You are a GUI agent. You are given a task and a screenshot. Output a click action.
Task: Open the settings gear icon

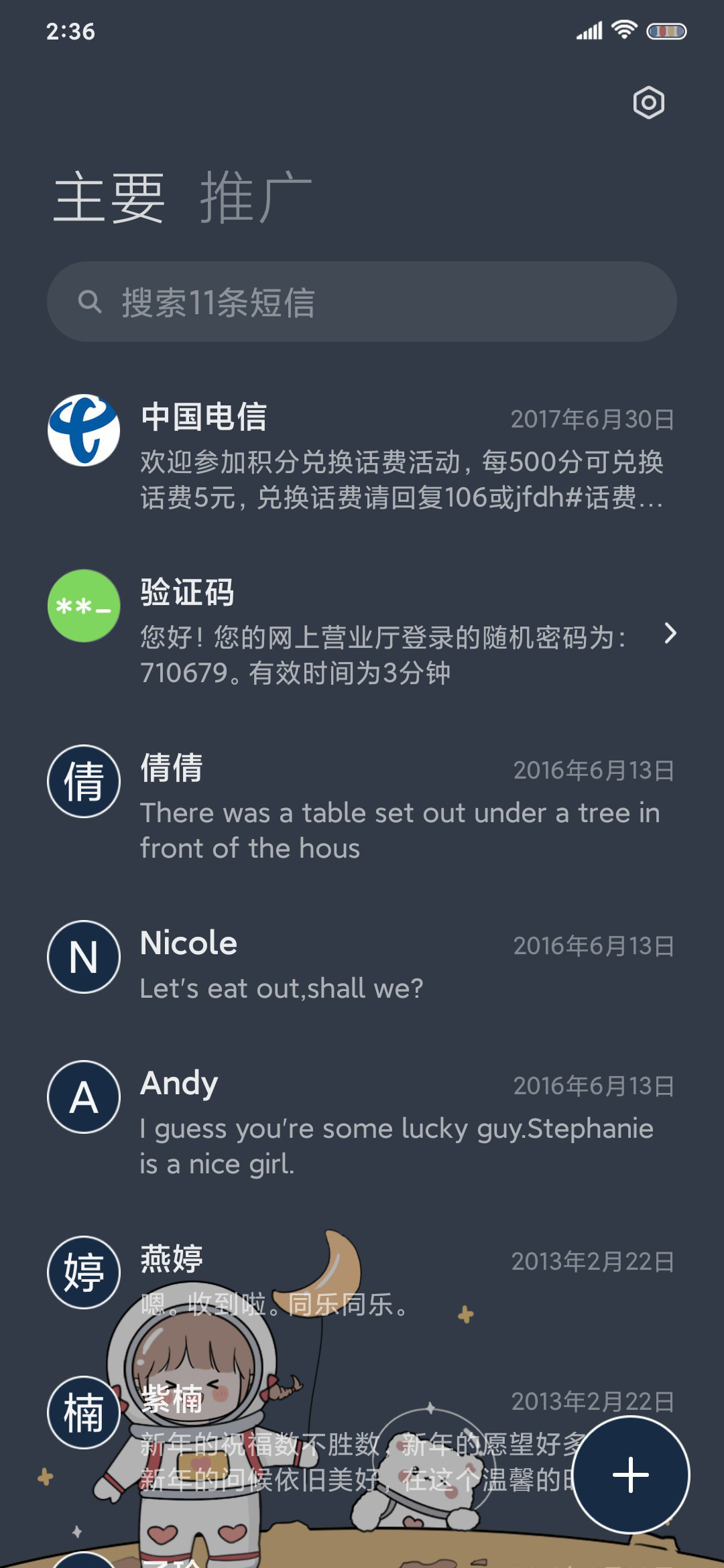tap(648, 103)
